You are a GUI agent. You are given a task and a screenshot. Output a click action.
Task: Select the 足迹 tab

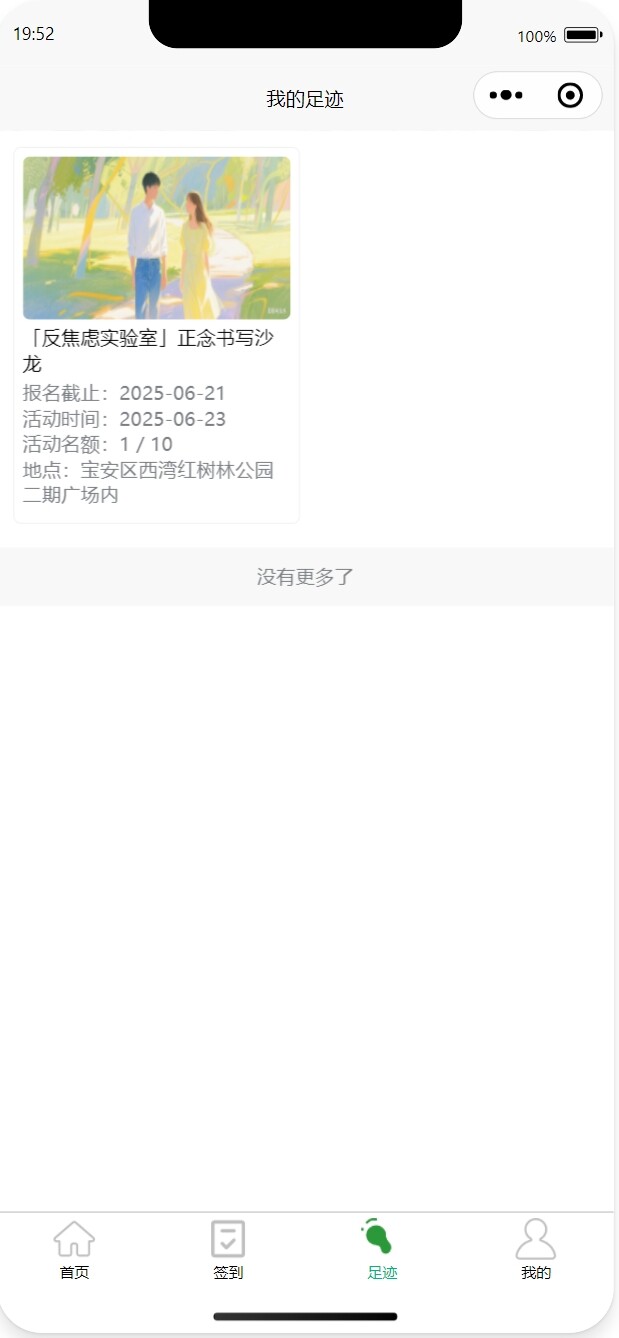[x=382, y=1250]
